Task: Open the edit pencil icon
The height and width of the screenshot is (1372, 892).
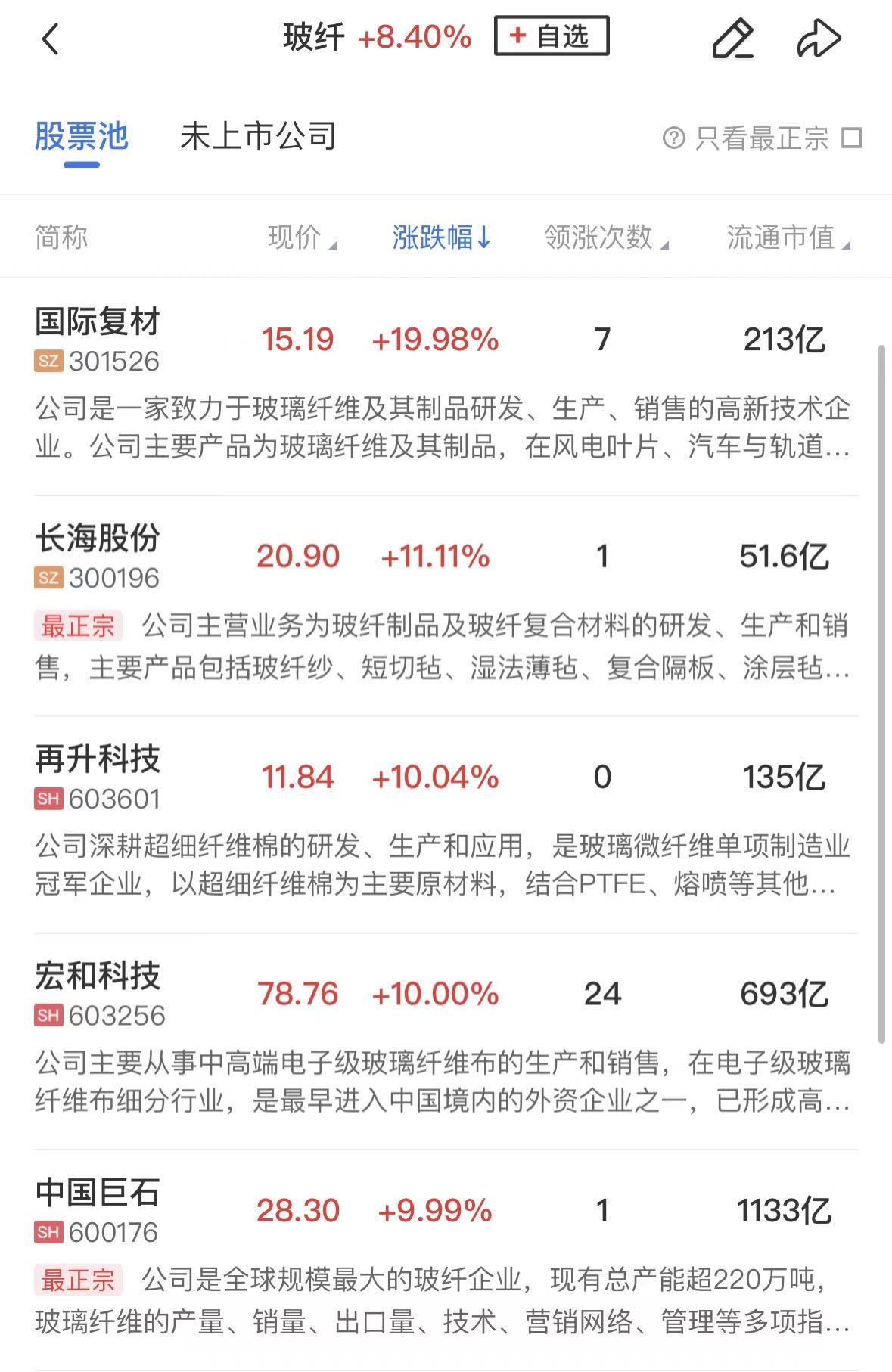Action: click(x=732, y=39)
